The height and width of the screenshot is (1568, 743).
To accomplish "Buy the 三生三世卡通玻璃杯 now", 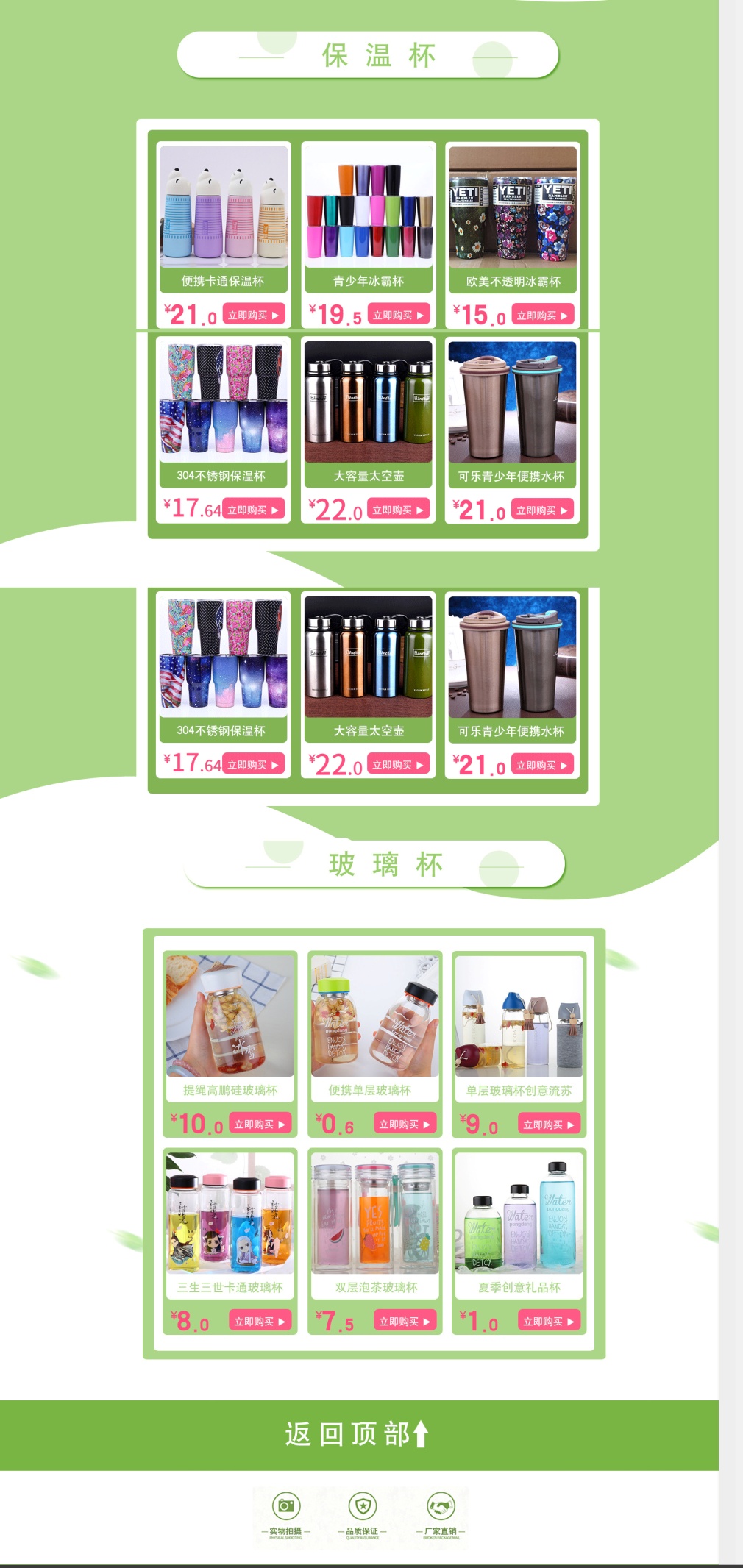I will pos(260,1321).
